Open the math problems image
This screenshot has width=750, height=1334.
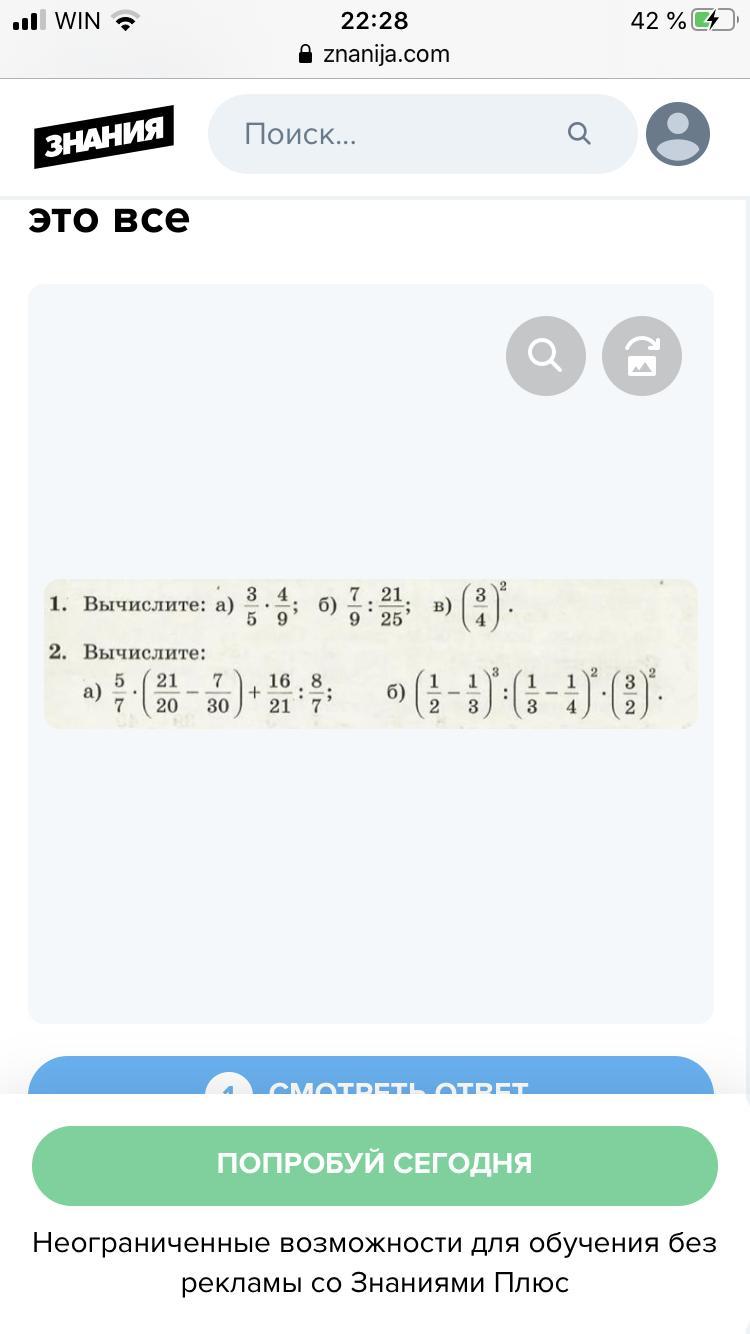click(x=370, y=653)
